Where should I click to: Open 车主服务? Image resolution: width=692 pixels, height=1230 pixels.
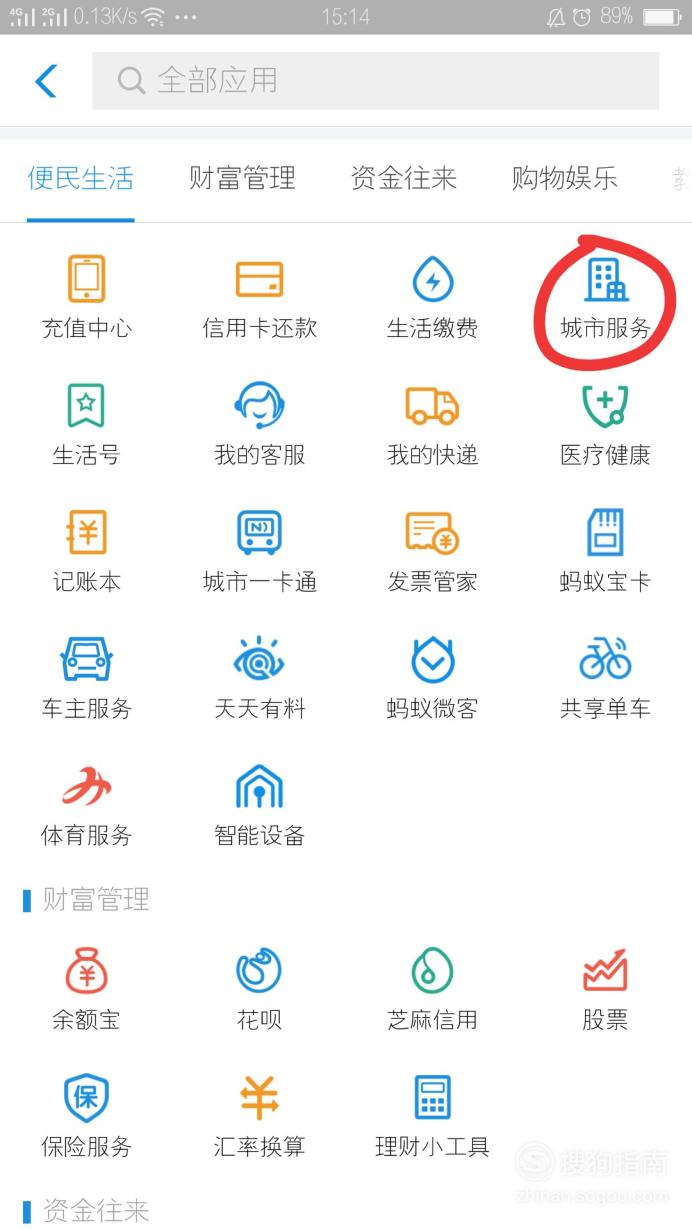click(87, 678)
